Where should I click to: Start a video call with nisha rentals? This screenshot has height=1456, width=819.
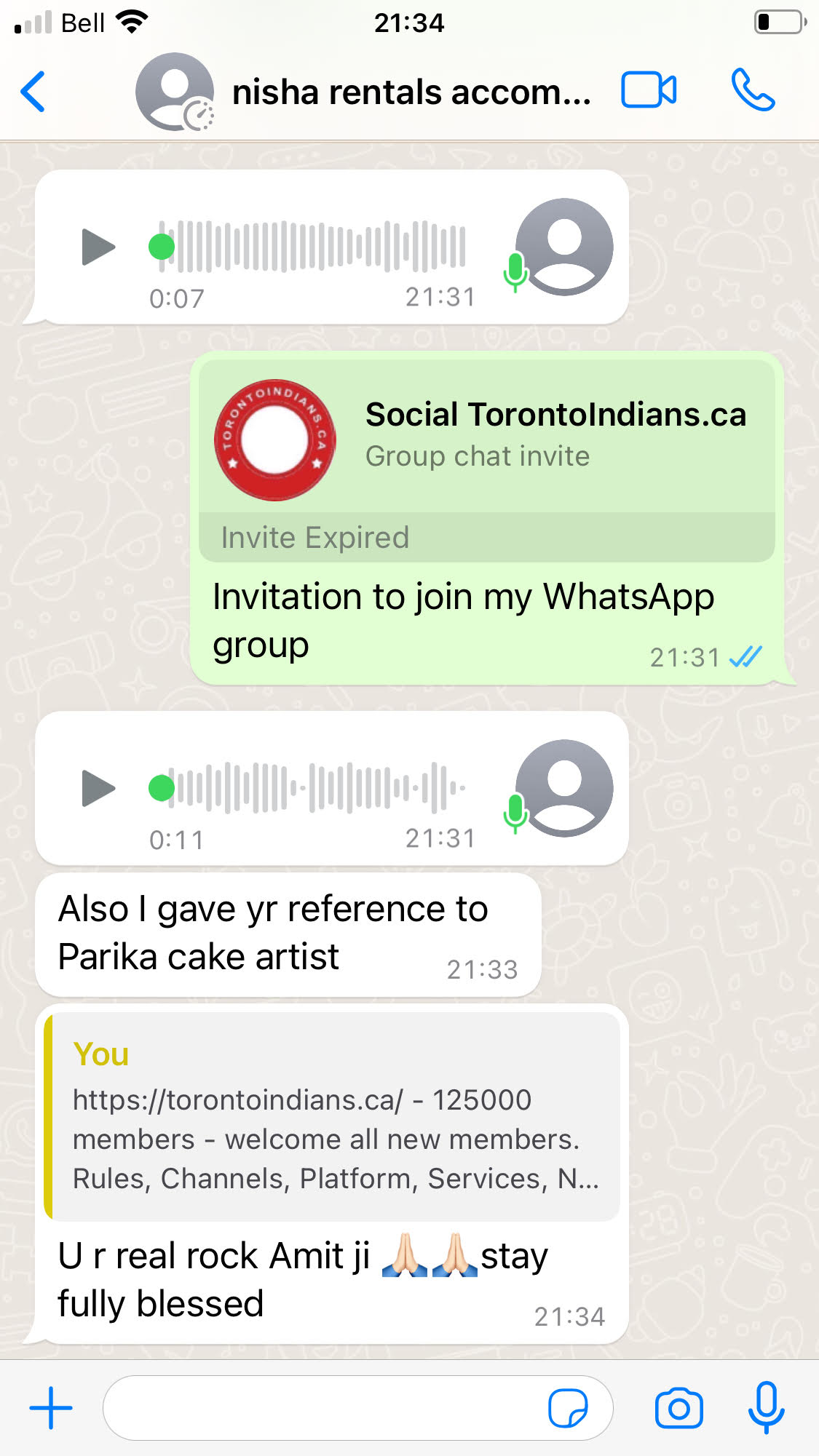[x=648, y=91]
